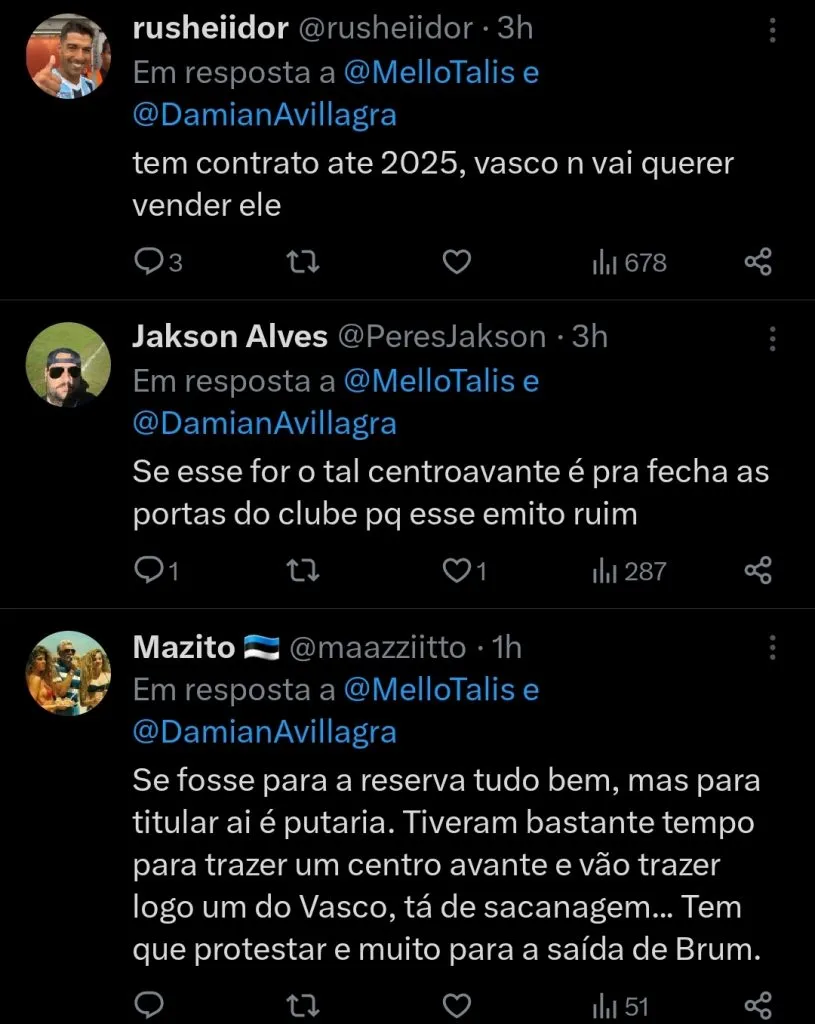This screenshot has height=1024, width=815.
Task: Open more options for Jakson Alves' reply
Action: [773, 340]
